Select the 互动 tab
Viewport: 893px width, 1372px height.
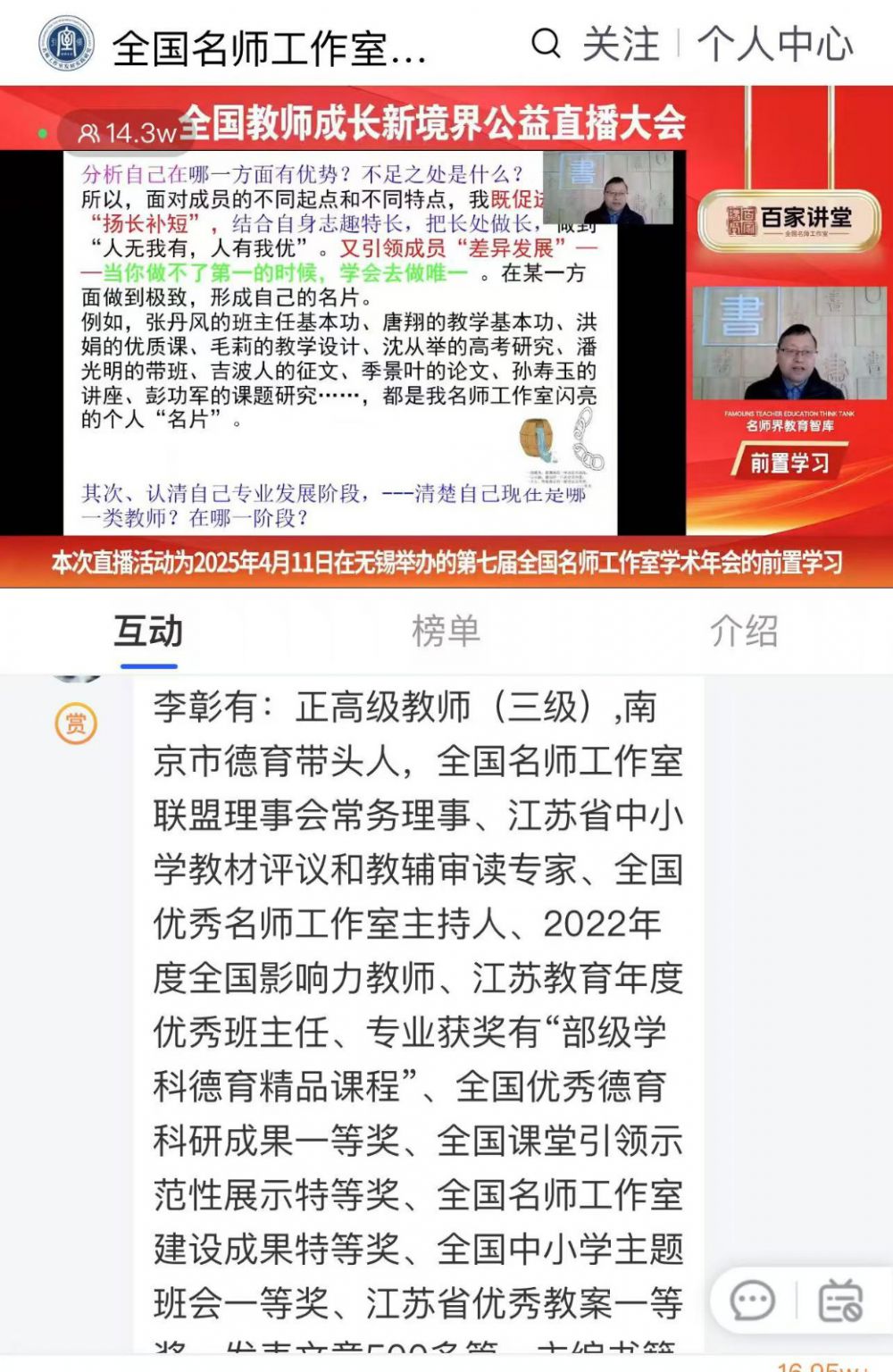148,632
